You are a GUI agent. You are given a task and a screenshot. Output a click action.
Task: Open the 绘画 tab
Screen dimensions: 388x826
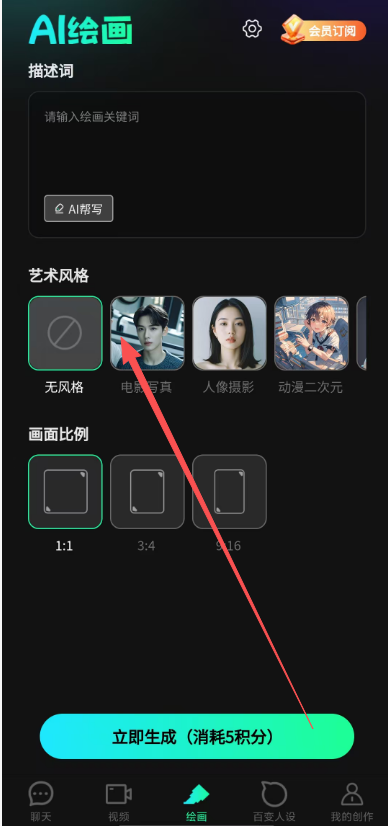click(x=196, y=801)
